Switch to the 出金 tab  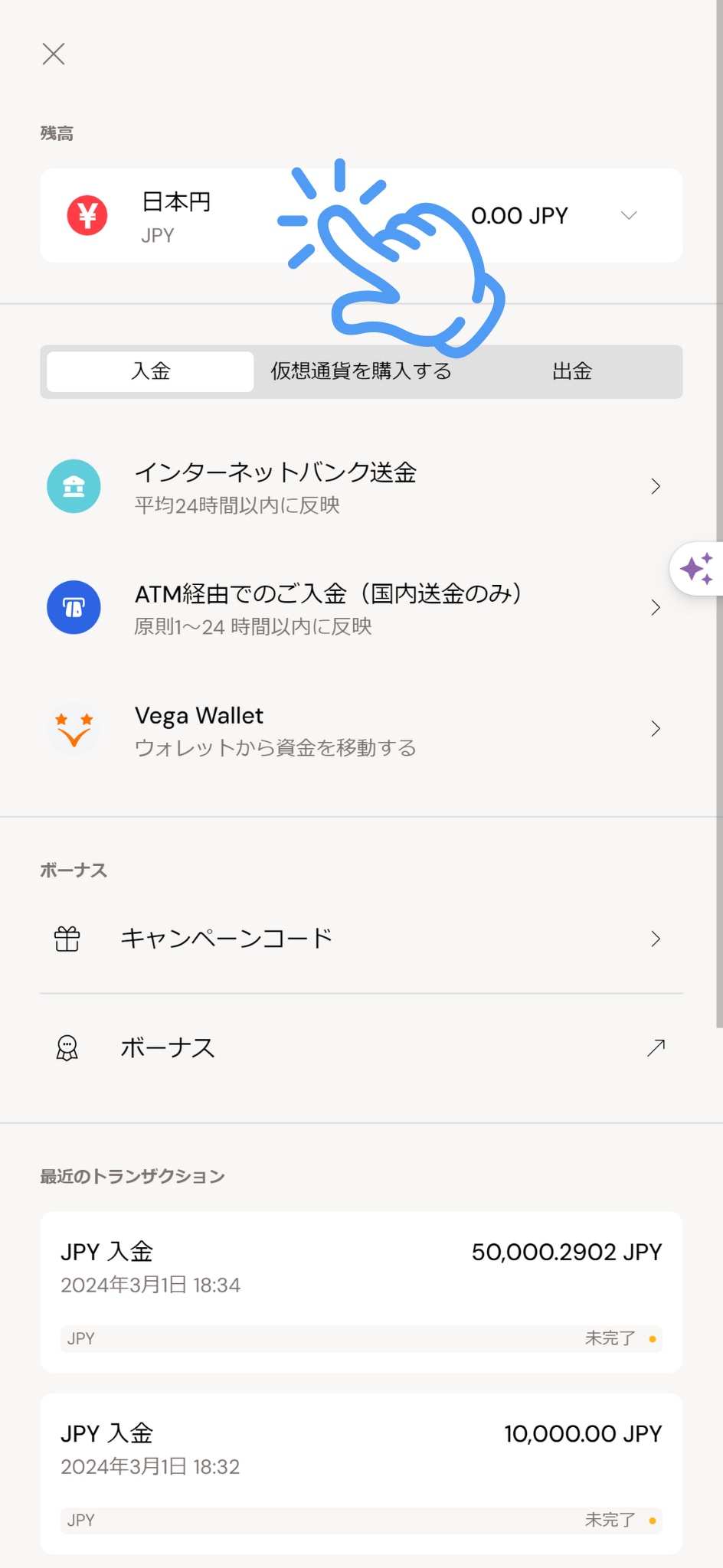[571, 371]
